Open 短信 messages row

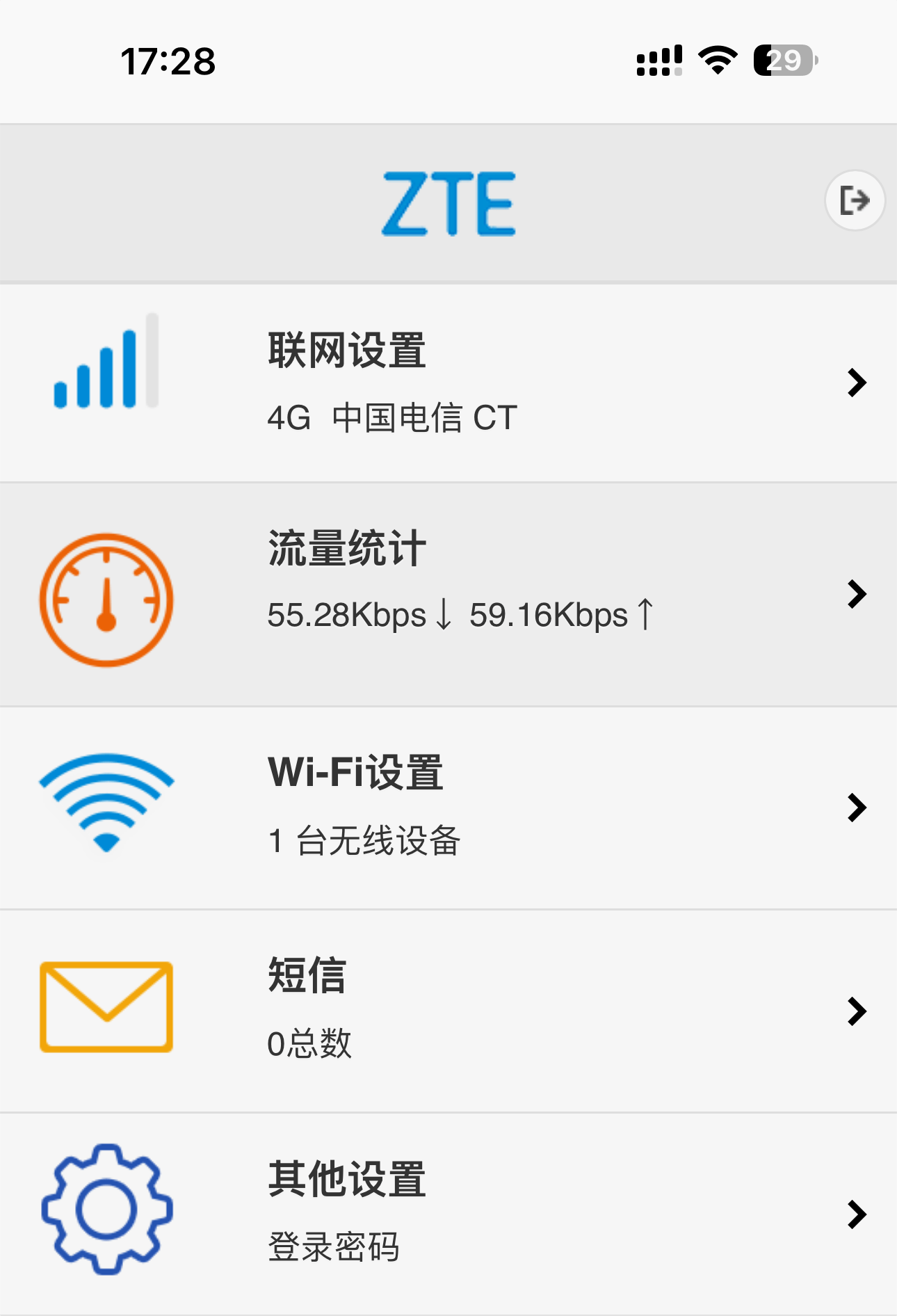tap(448, 1011)
